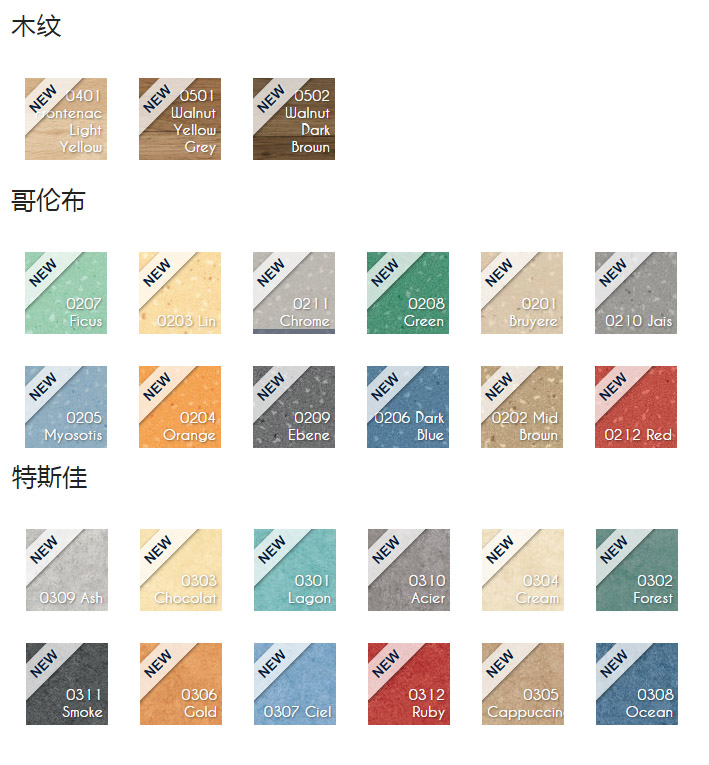Open the 0211 Chrome swatch
Screen dimensions: 709x765
(x=294, y=293)
